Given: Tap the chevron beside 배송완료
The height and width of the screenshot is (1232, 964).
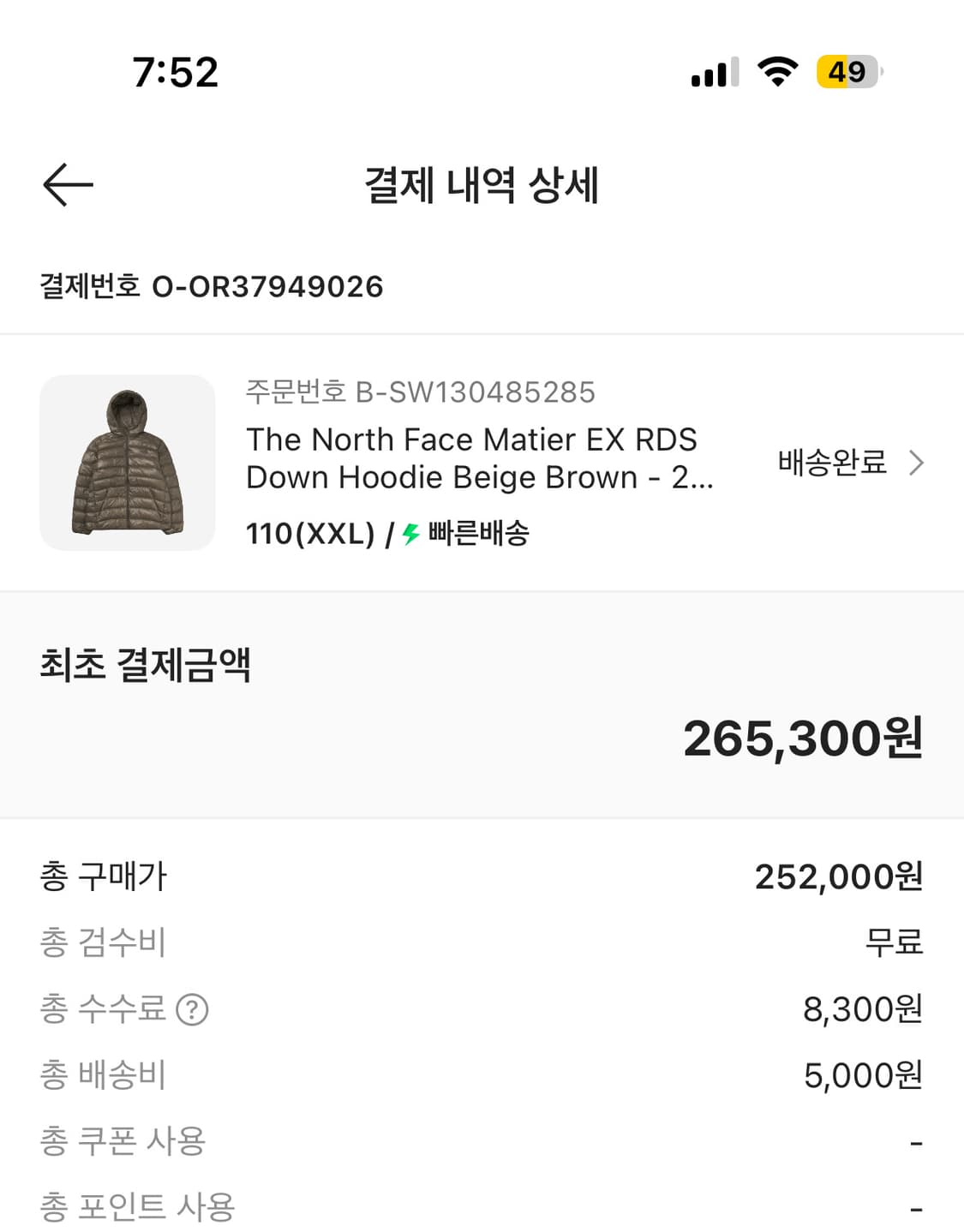Looking at the screenshot, I should pos(918,463).
